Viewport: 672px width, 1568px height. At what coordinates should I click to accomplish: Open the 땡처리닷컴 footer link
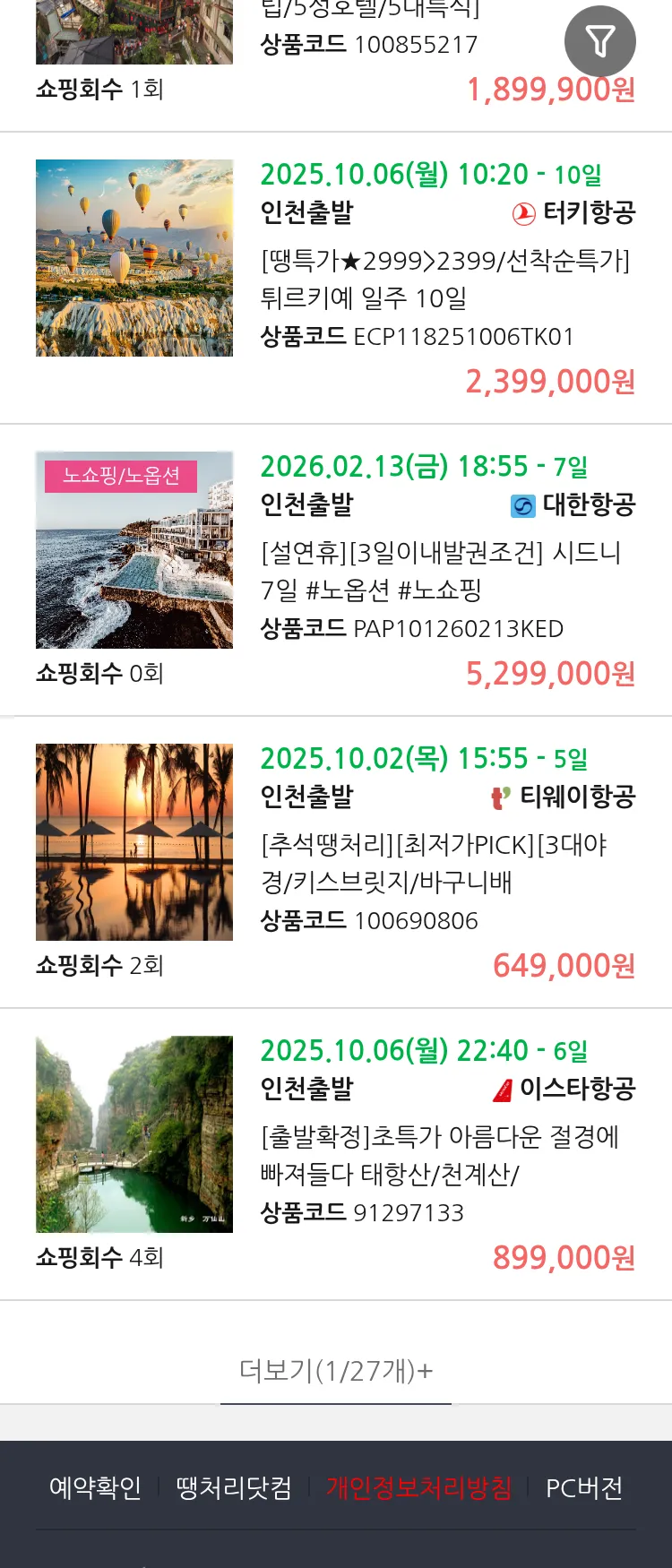(234, 1488)
